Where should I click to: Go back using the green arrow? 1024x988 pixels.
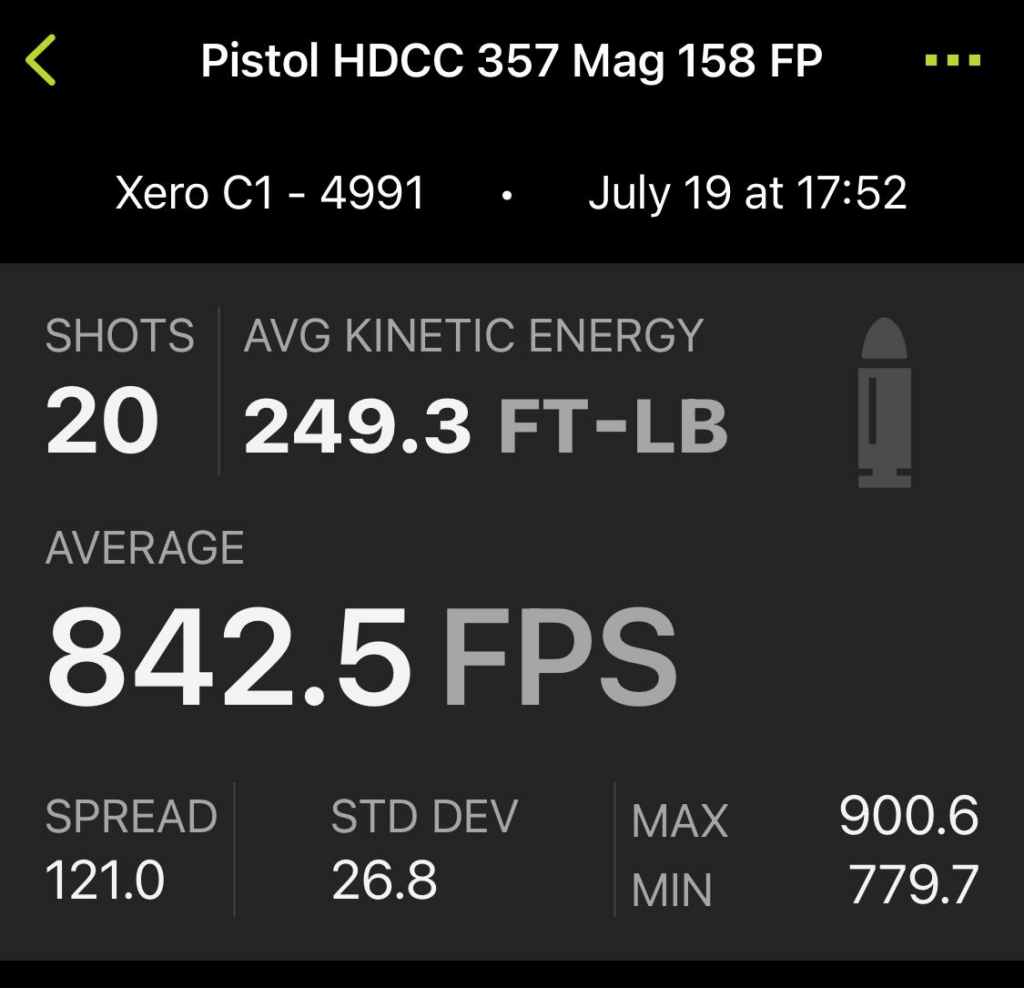coord(41,61)
